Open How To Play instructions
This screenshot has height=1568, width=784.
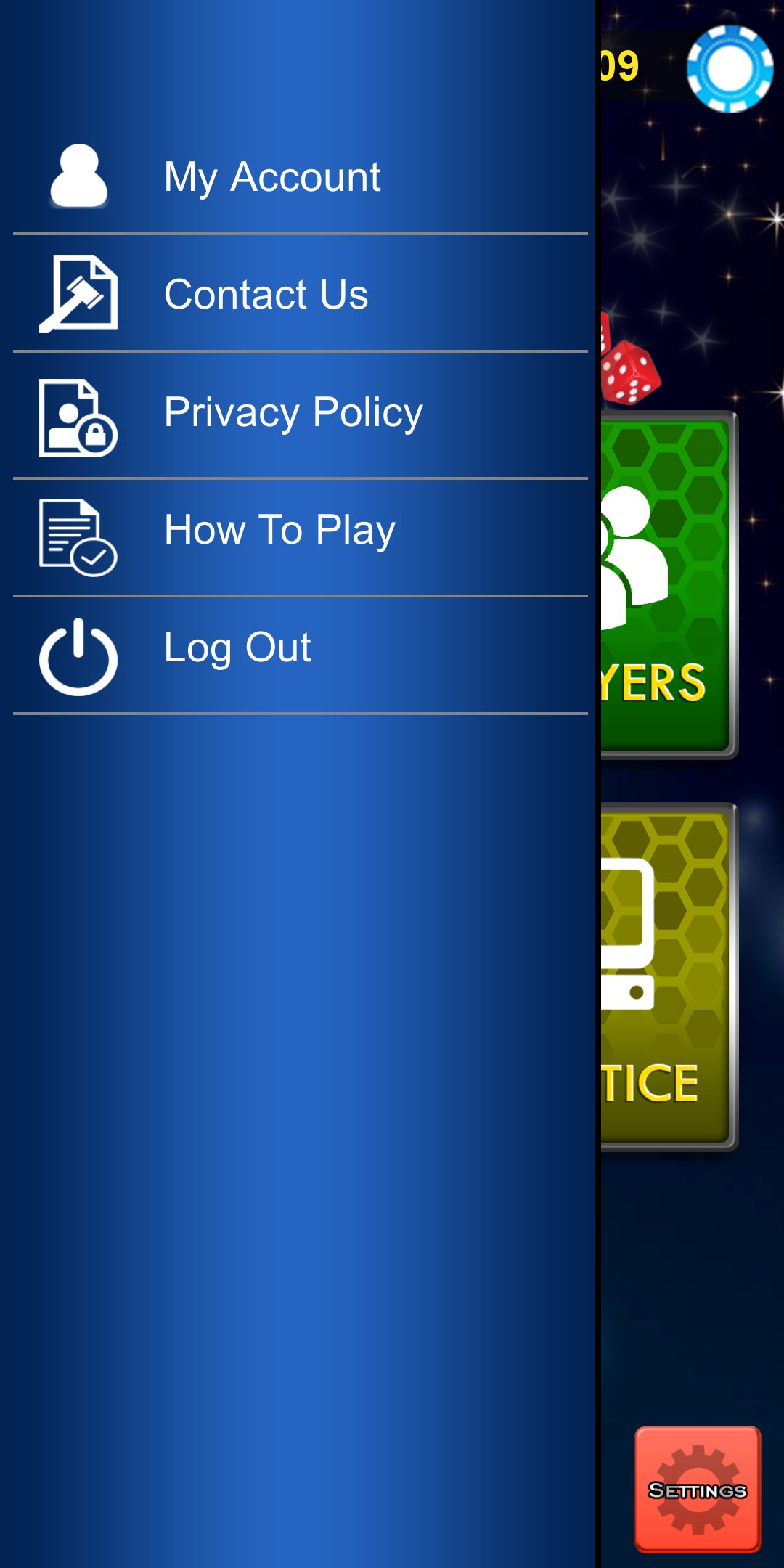[x=278, y=530]
